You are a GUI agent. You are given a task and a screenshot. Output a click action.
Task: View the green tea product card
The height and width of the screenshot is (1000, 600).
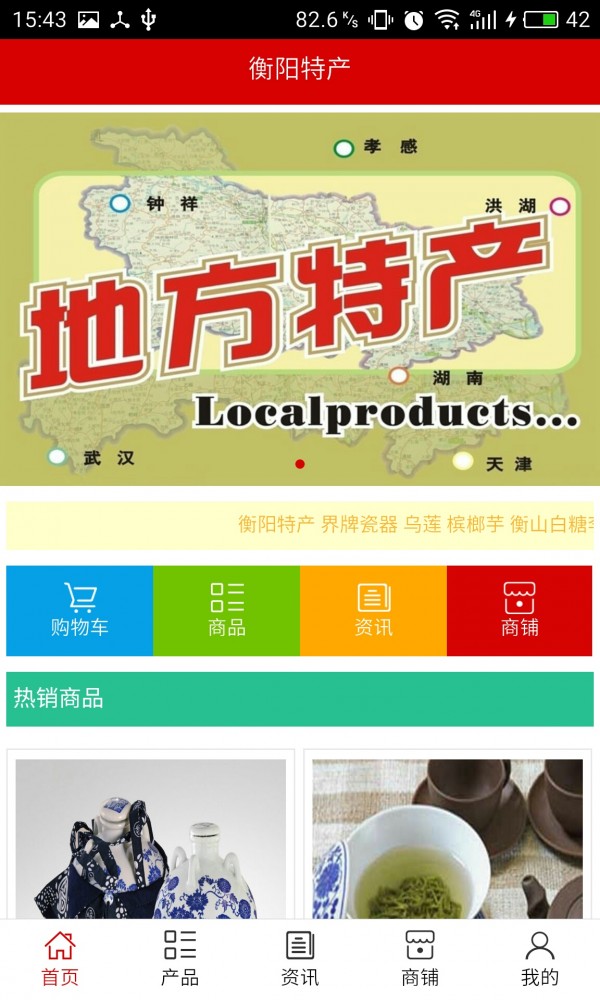coord(447,838)
